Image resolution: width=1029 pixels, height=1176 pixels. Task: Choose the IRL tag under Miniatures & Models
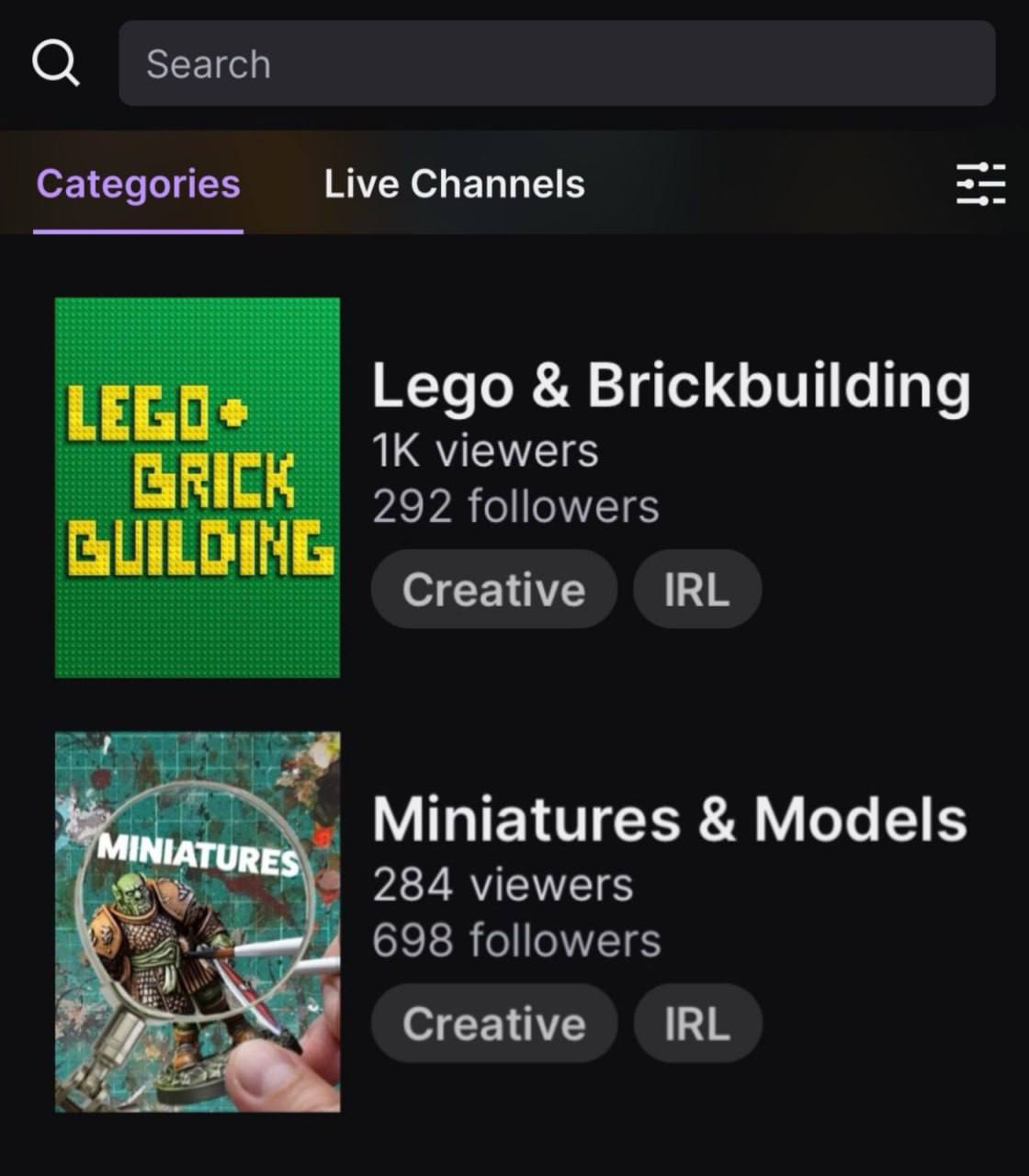[696, 1023]
